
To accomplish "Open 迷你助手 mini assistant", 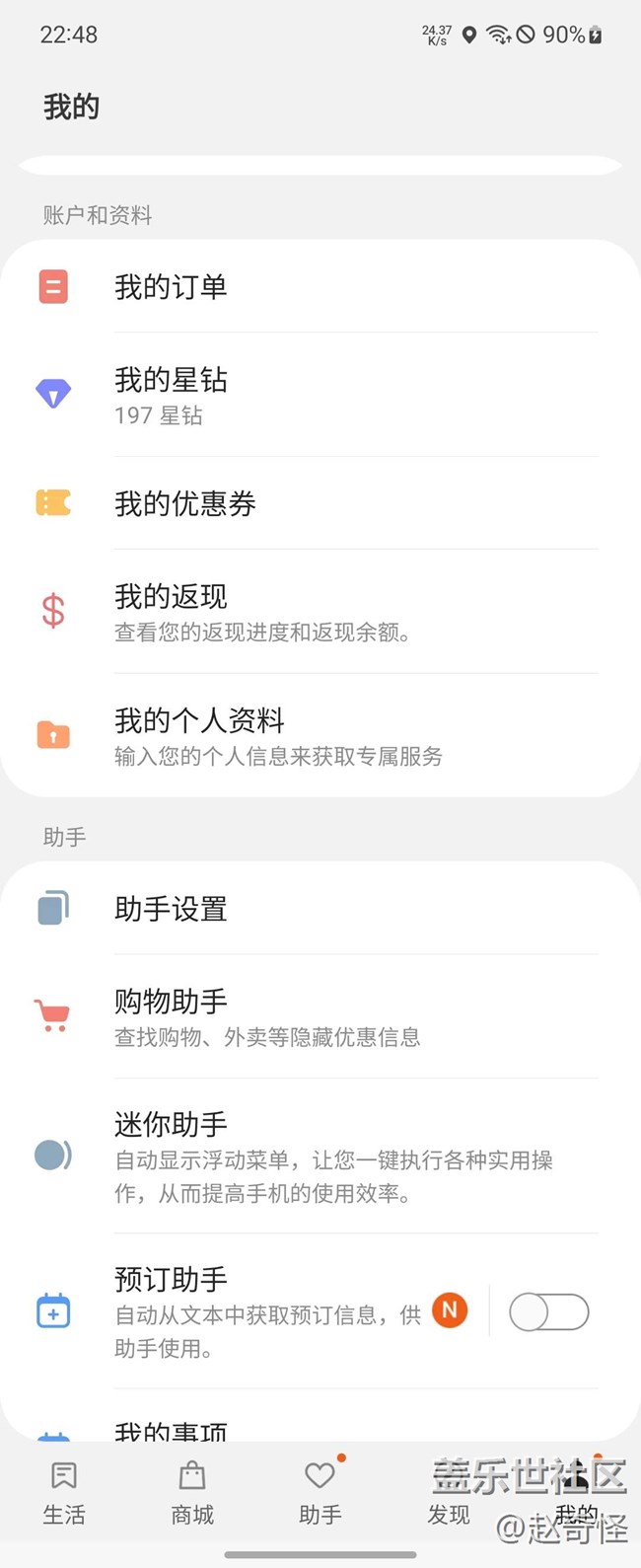I will [320, 1156].
